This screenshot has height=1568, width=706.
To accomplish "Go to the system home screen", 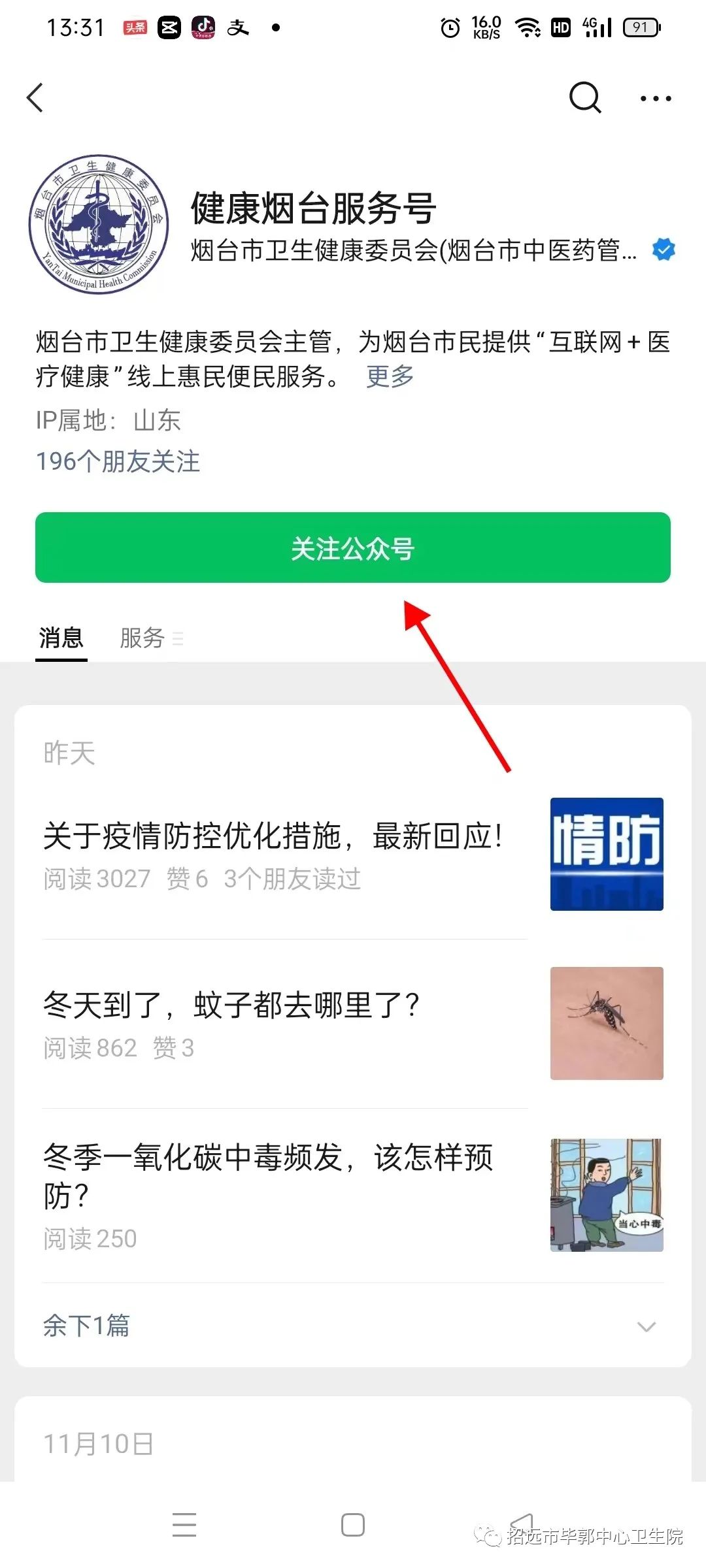I will click(353, 1525).
